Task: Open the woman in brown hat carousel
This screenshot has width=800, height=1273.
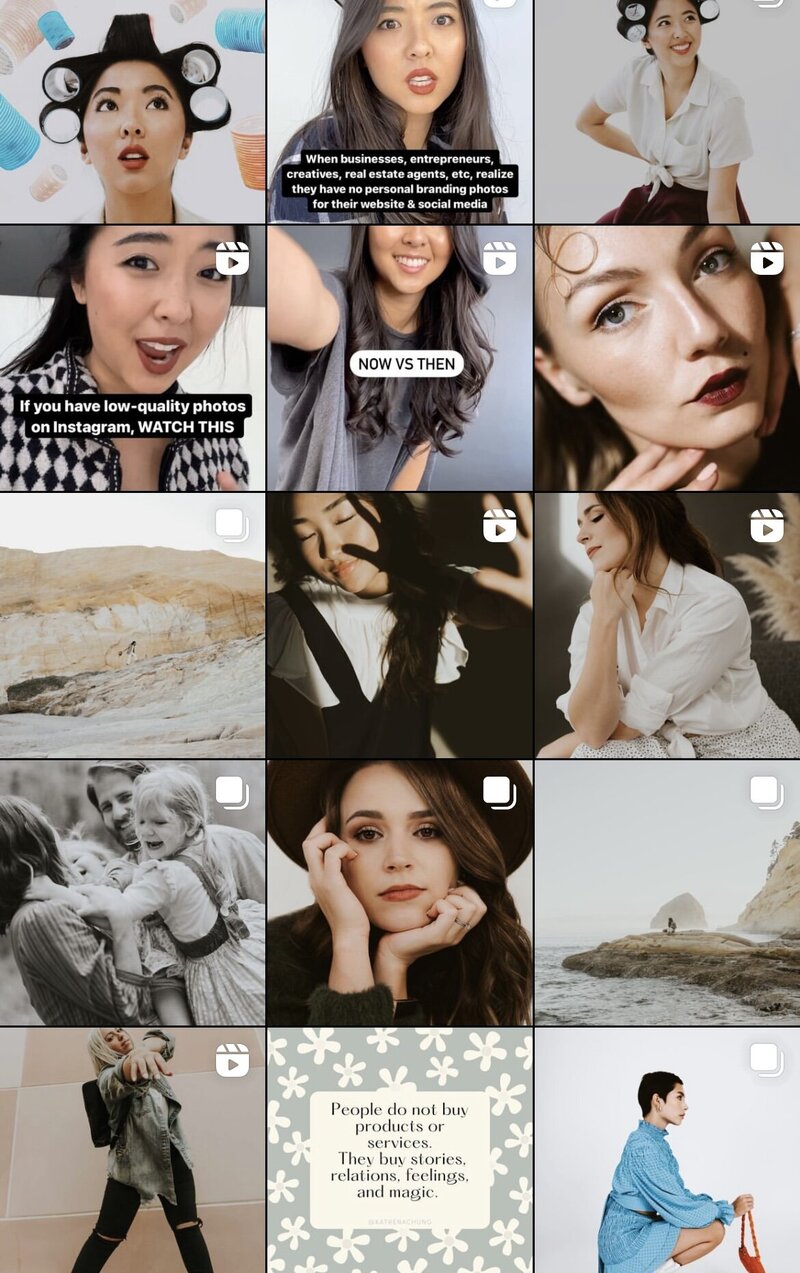Action: (x=399, y=892)
